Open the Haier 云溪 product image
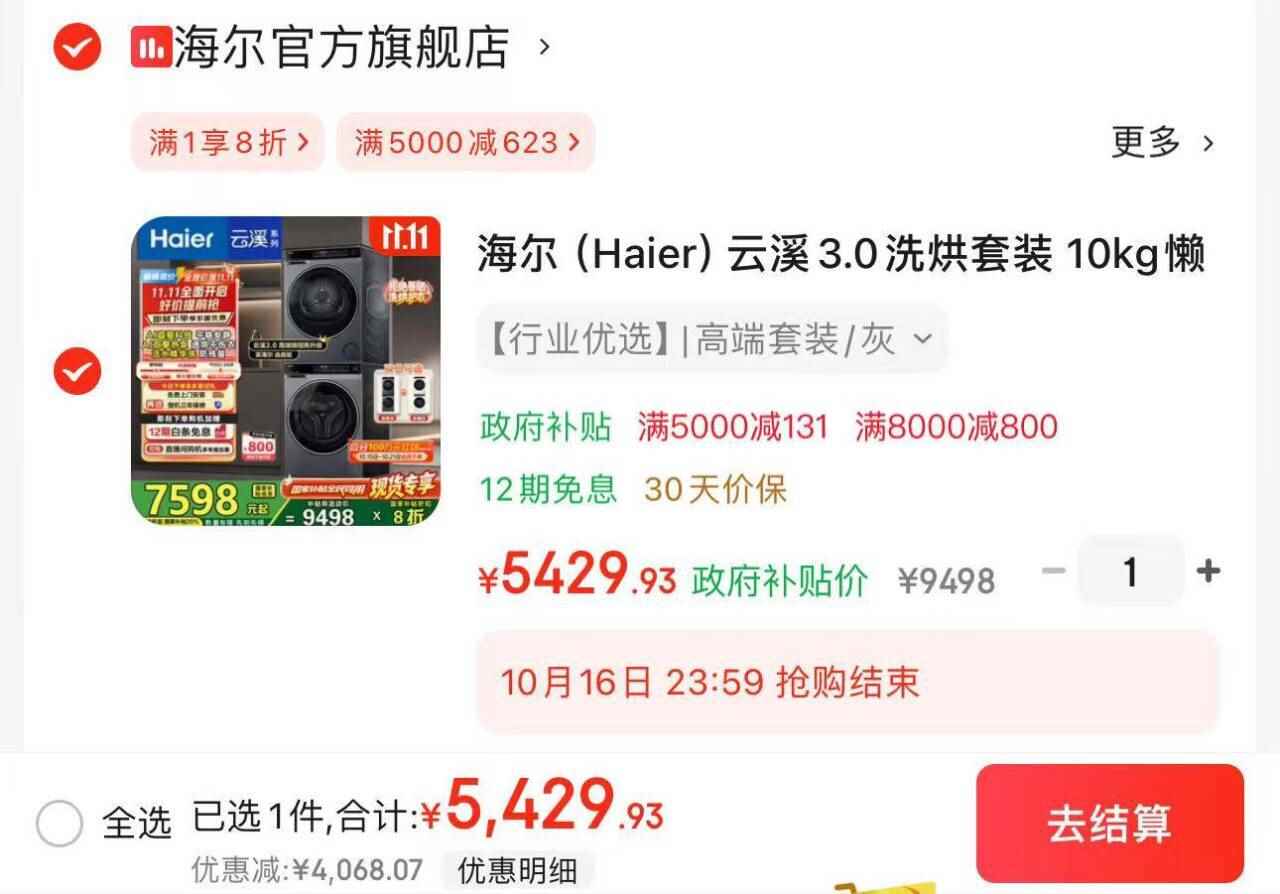This screenshot has width=1280, height=894. point(286,371)
